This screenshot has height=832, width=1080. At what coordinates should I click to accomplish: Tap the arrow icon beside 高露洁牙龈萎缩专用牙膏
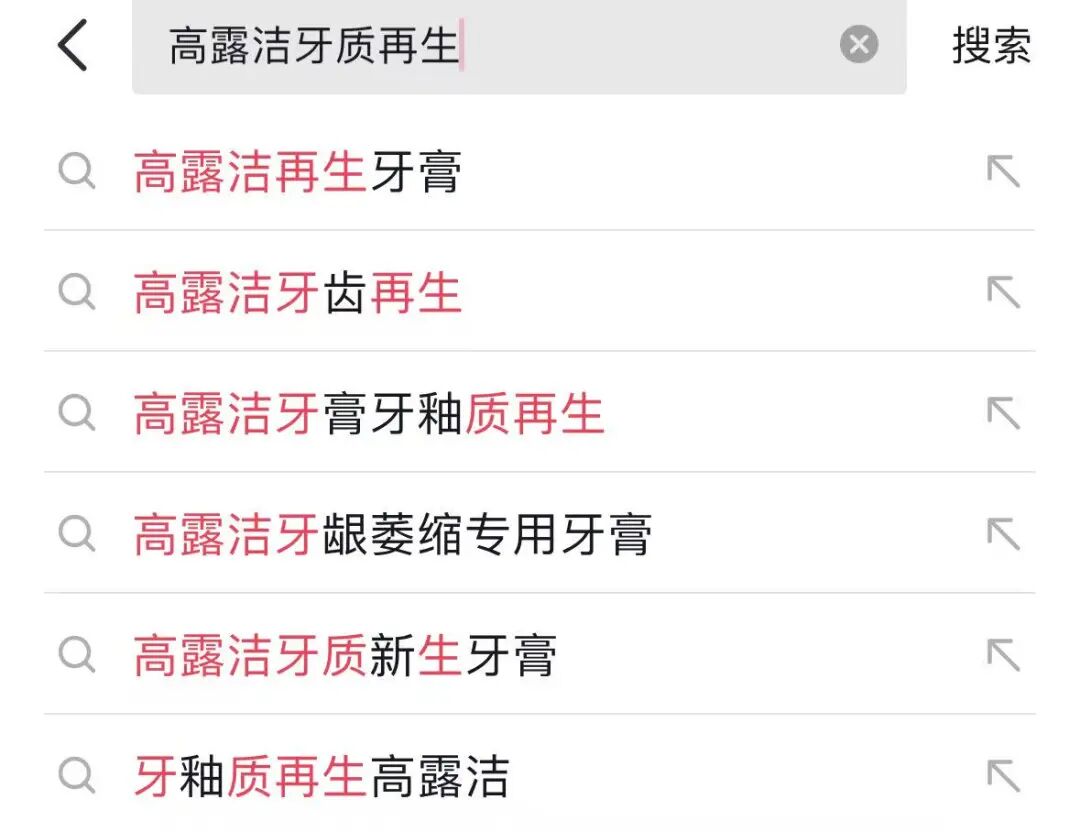1003,535
